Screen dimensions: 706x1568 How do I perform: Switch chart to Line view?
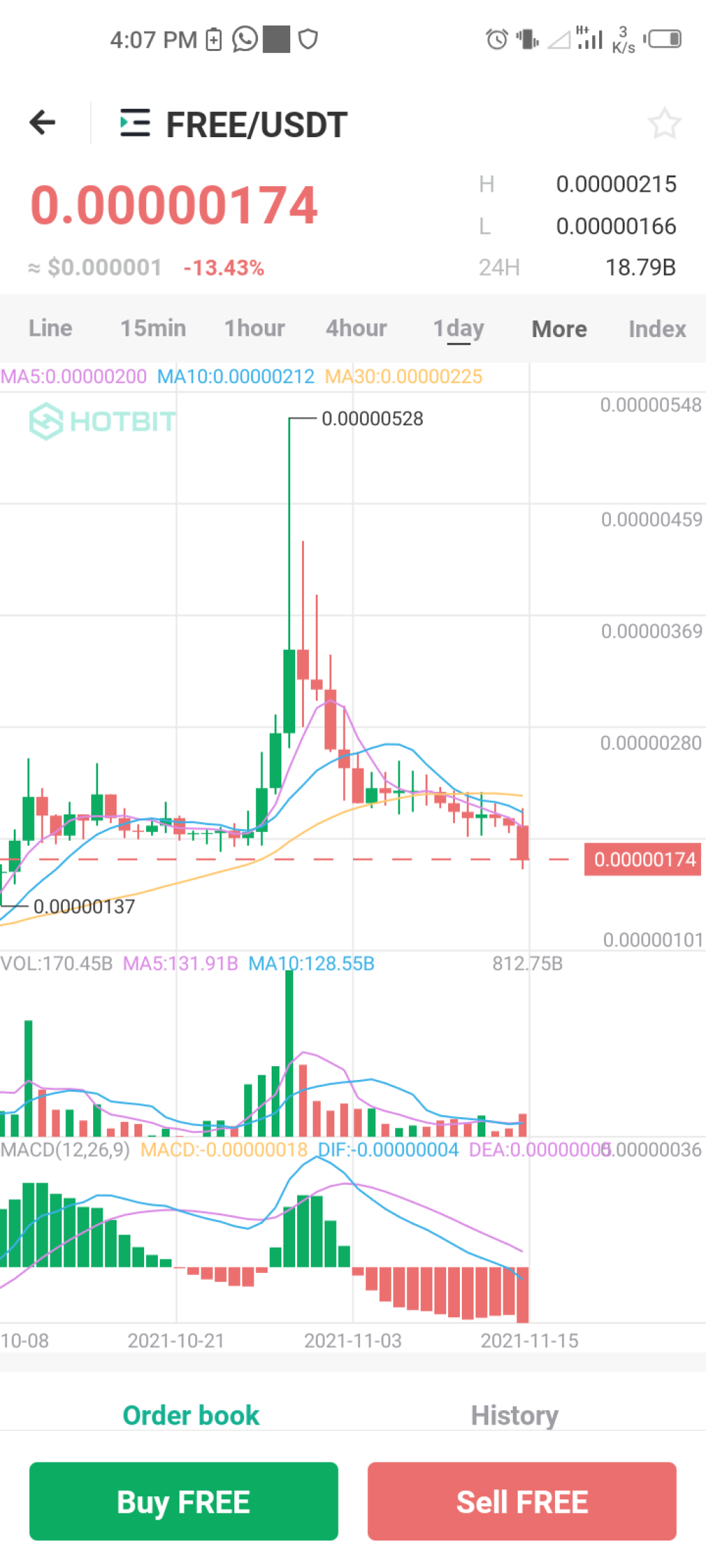50,328
